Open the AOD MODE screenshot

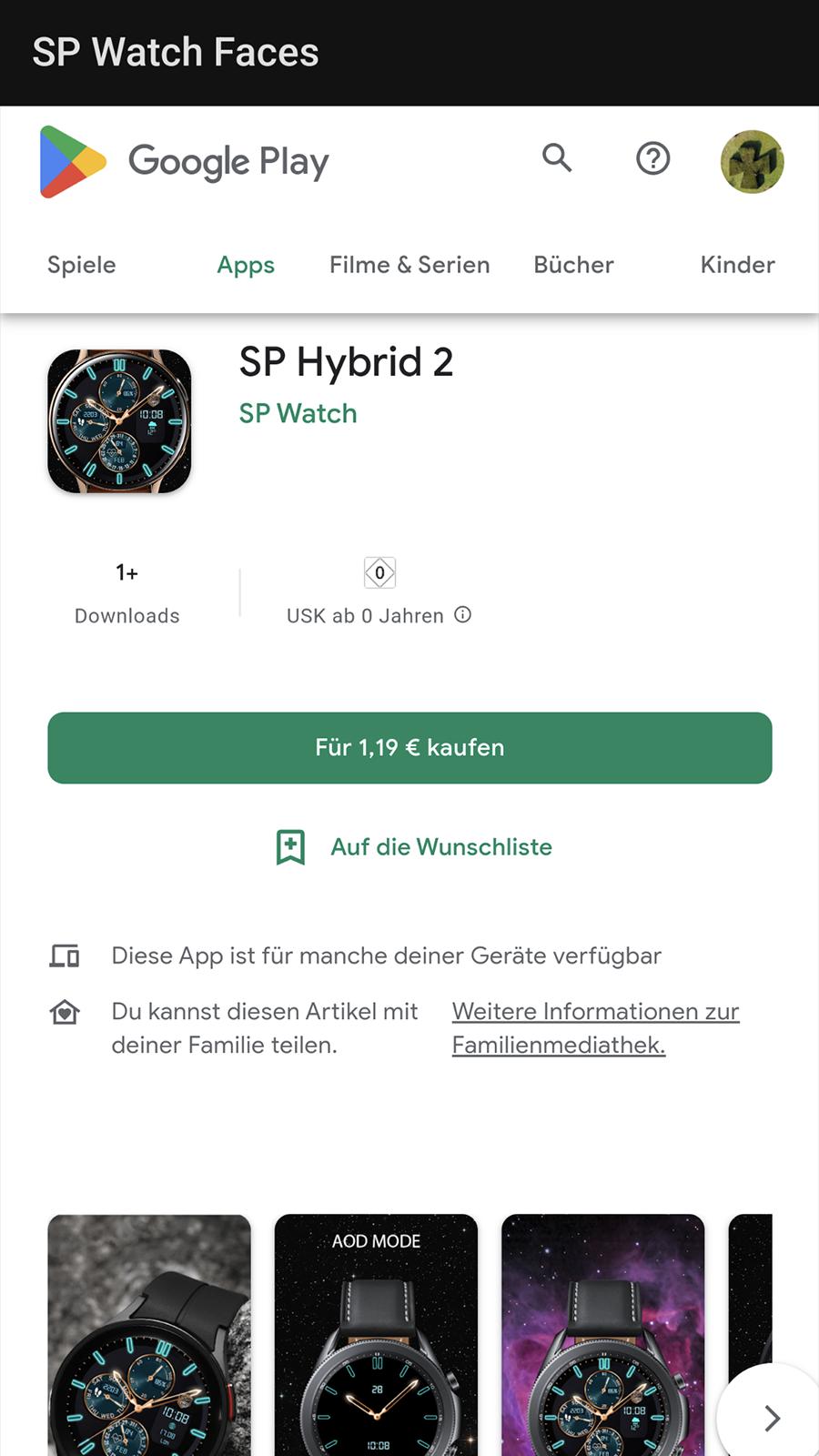coord(376,1335)
